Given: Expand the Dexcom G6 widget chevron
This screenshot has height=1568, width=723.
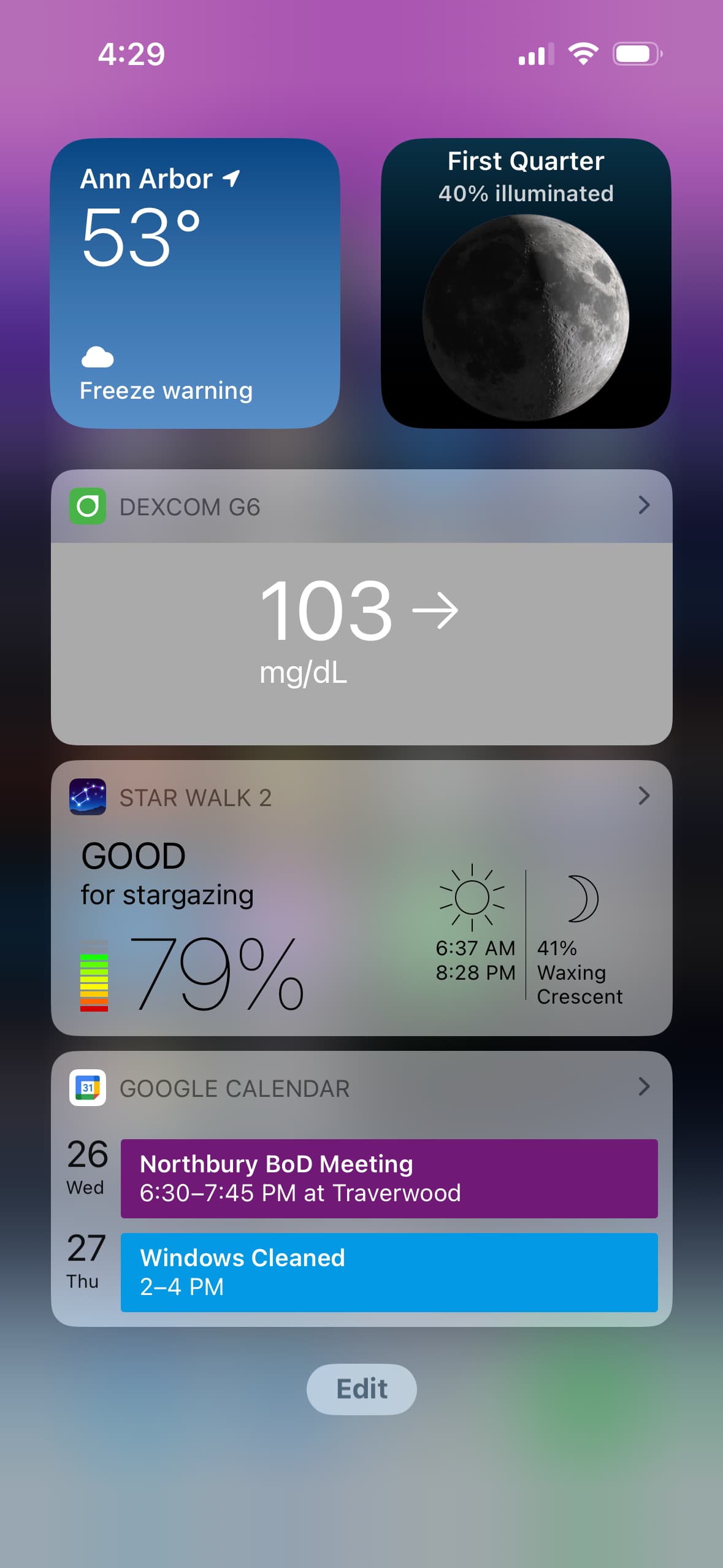Looking at the screenshot, I should pyautogui.click(x=643, y=505).
